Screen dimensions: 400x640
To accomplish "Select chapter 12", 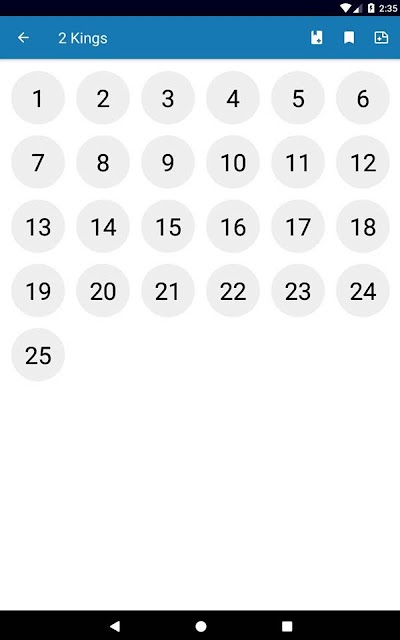I will point(362,162).
